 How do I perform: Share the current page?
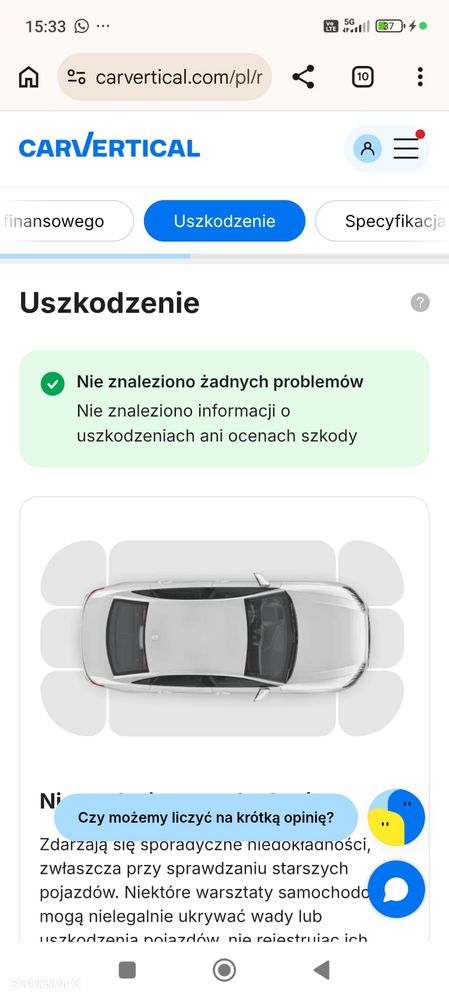tap(303, 77)
